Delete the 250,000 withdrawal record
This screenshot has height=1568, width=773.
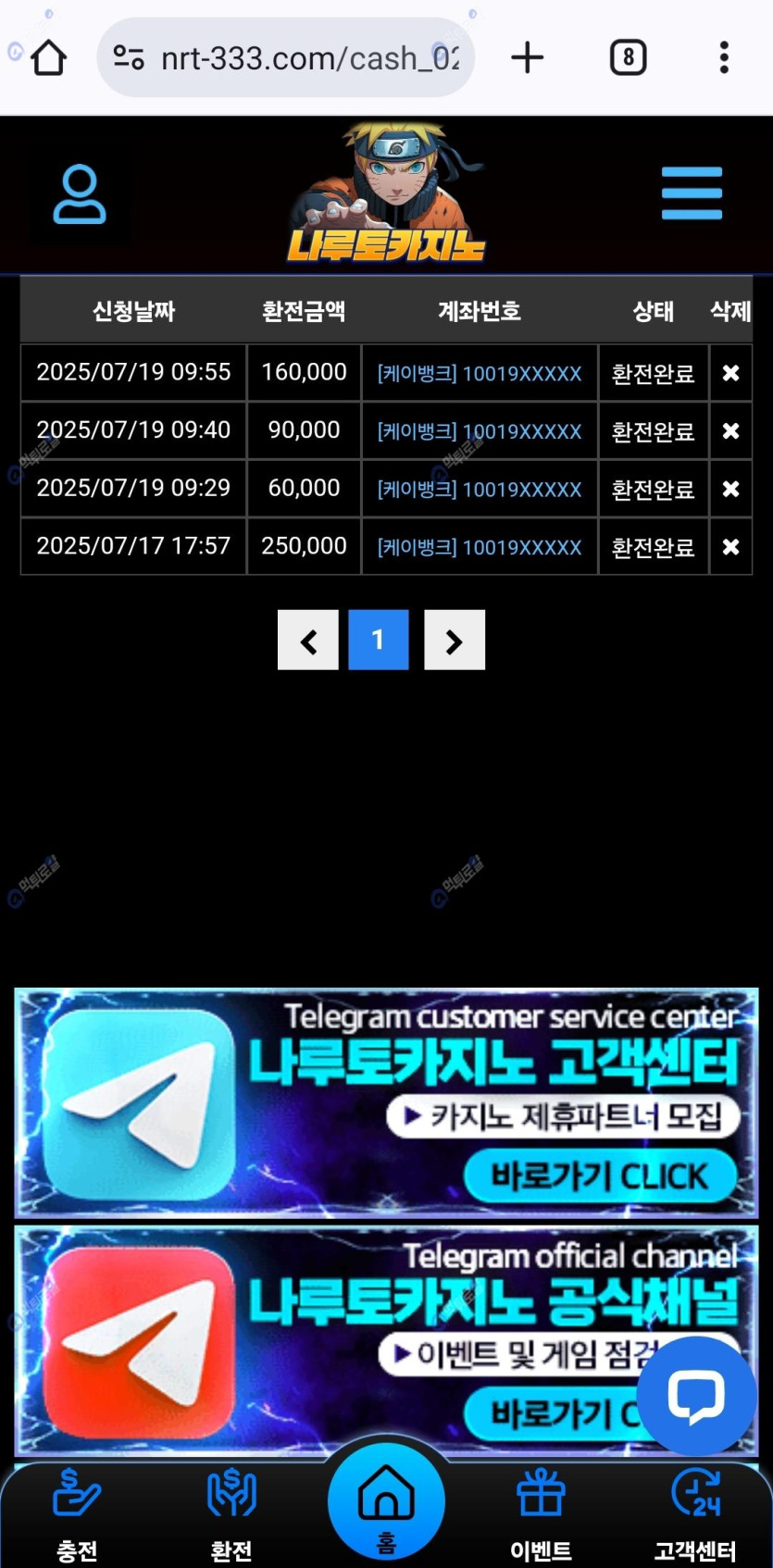point(730,547)
